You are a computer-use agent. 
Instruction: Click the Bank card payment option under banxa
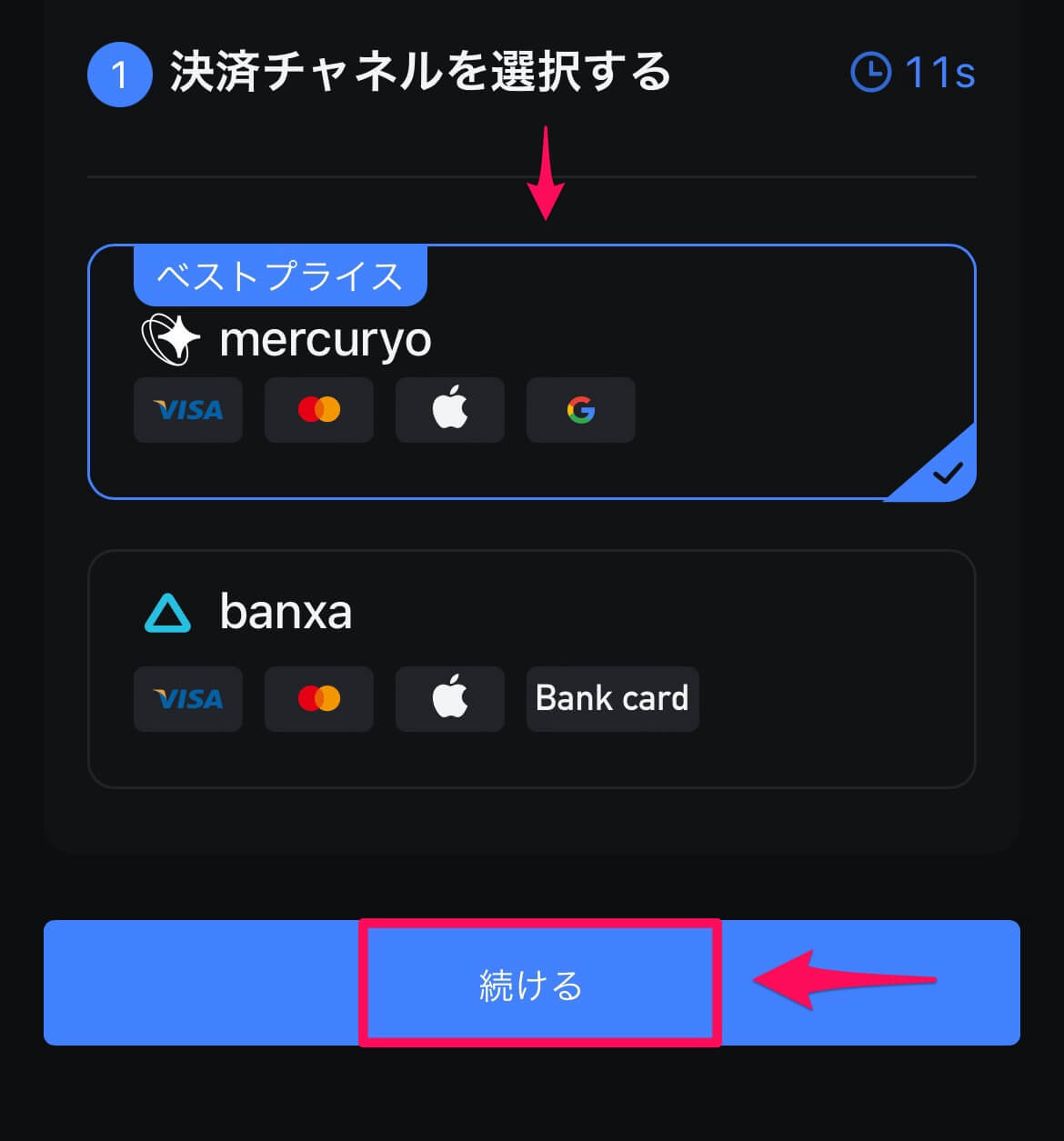tap(612, 699)
